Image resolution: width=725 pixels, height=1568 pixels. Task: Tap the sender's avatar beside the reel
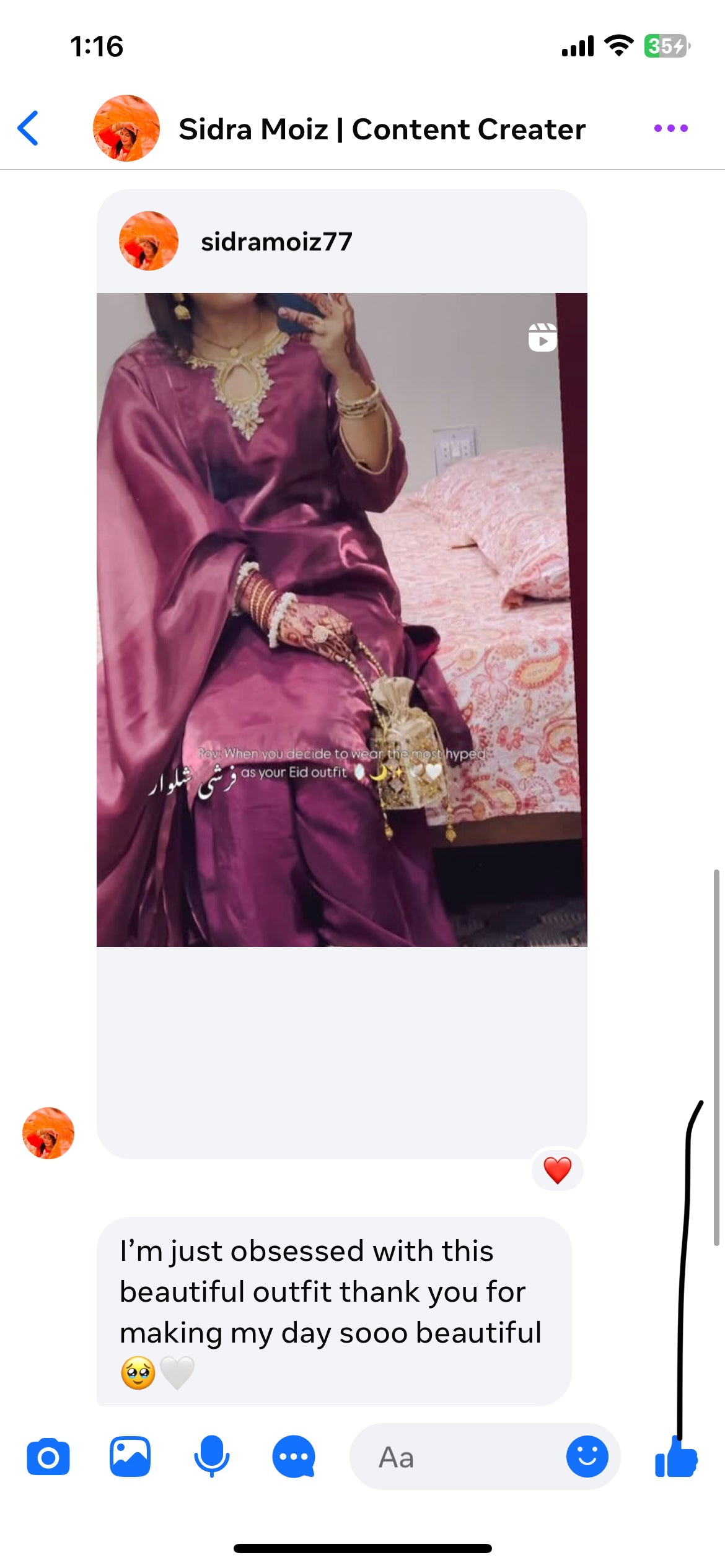(48, 1133)
